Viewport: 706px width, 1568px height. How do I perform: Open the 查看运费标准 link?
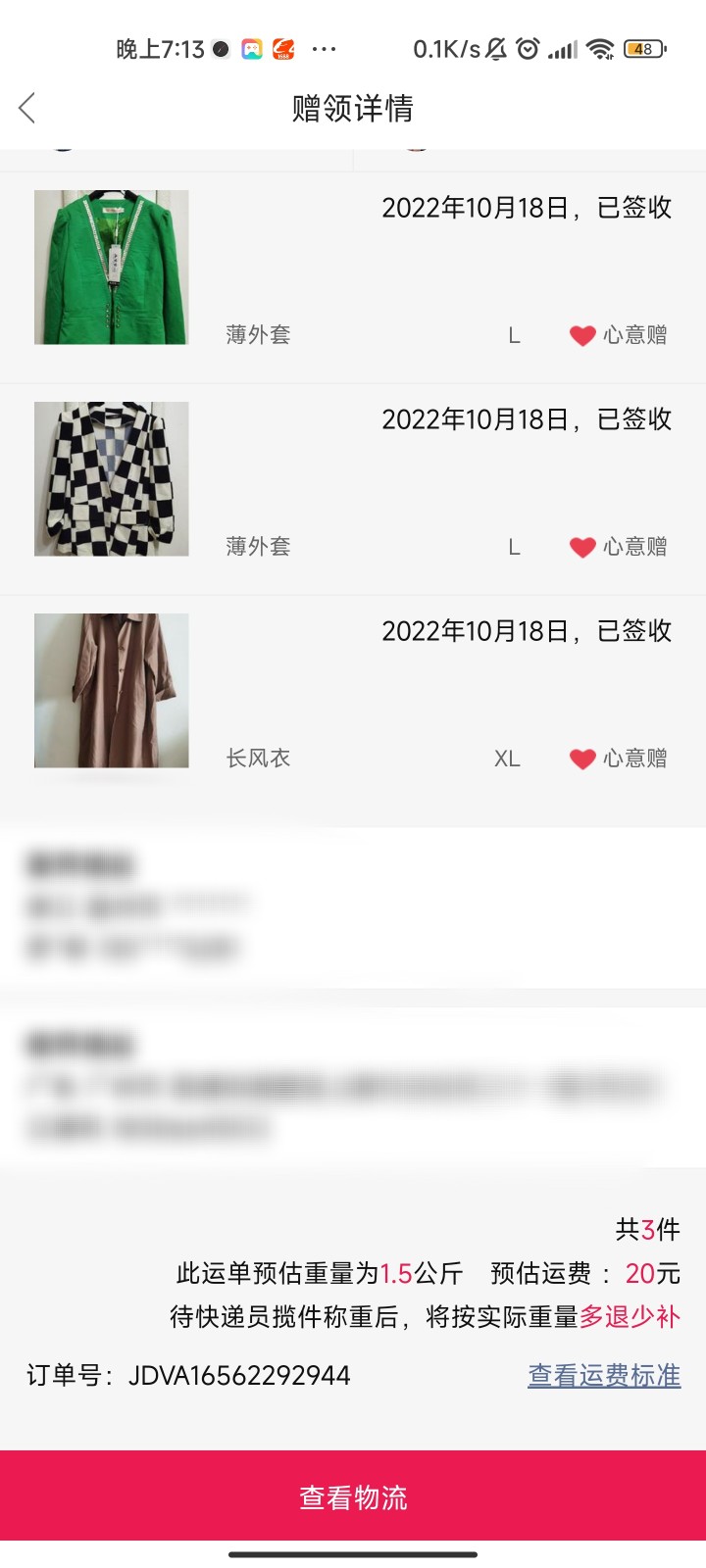604,1375
